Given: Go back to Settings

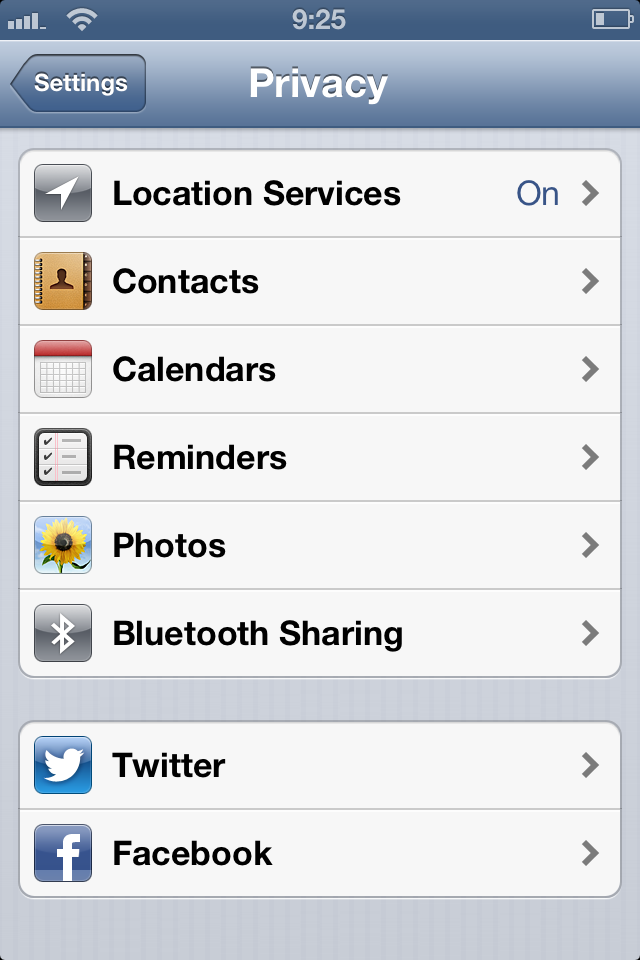Looking at the screenshot, I should click(x=80, y=83).
